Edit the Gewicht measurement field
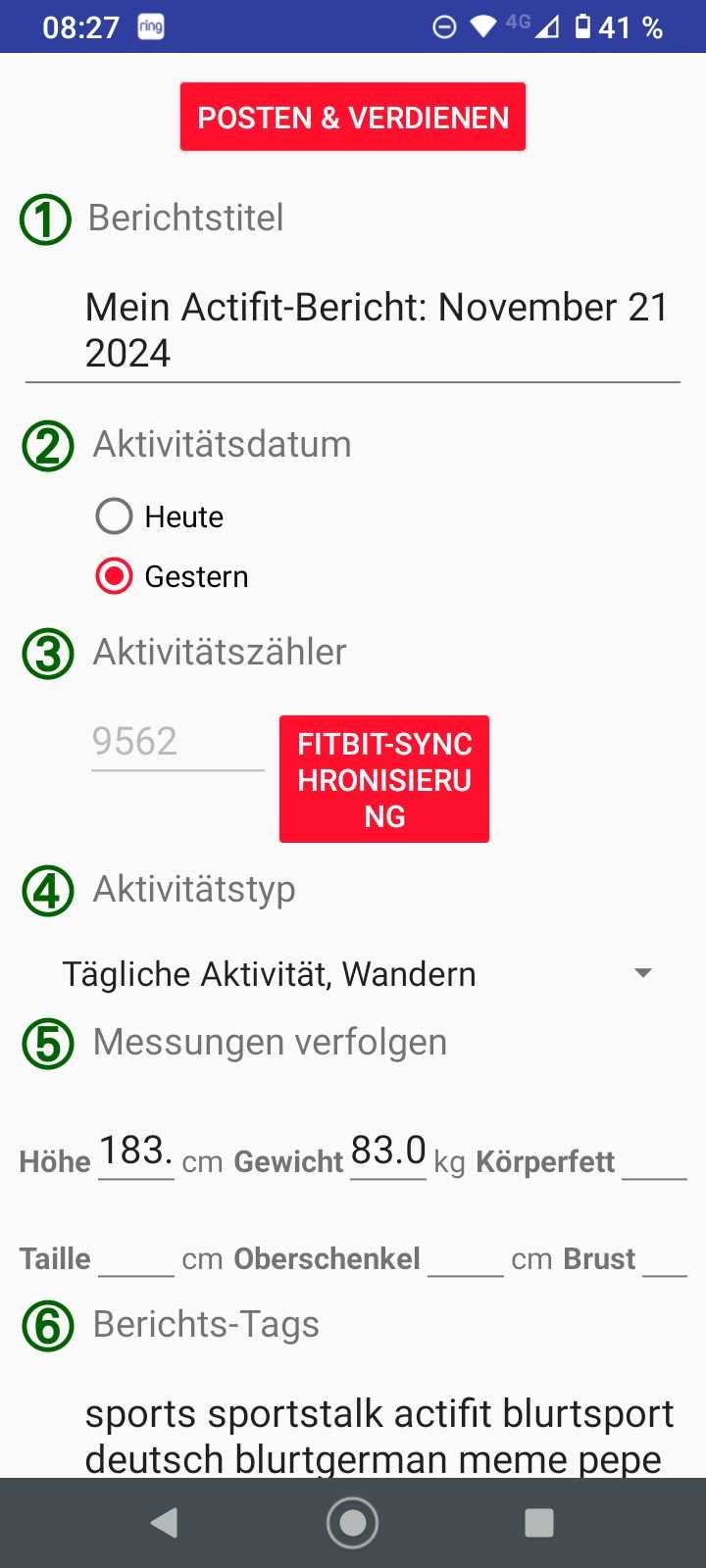The image size is (706, 1568). pyautogui.click(x=388, y=1151)
